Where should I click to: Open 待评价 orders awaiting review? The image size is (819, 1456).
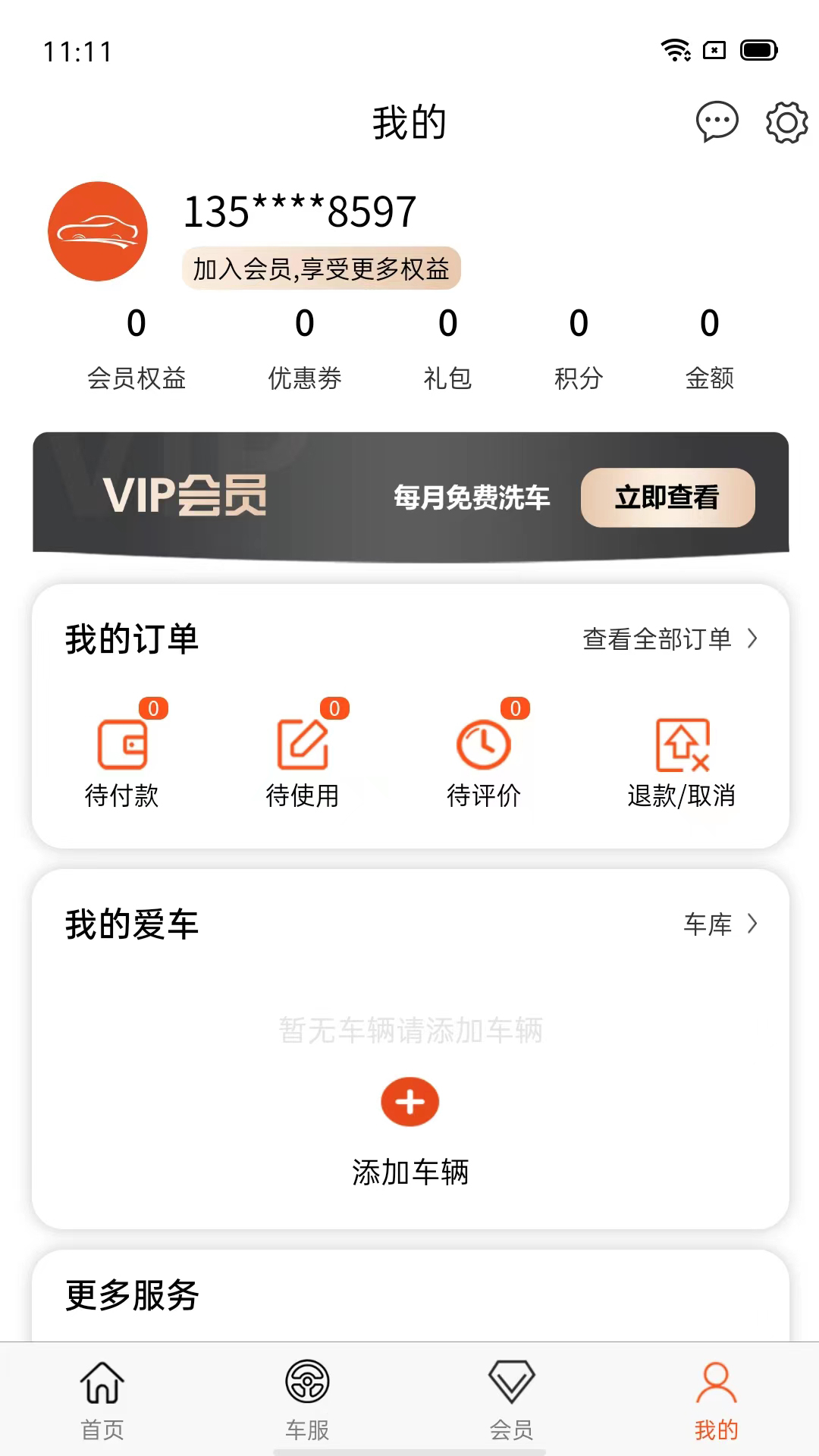coord(484,758)
